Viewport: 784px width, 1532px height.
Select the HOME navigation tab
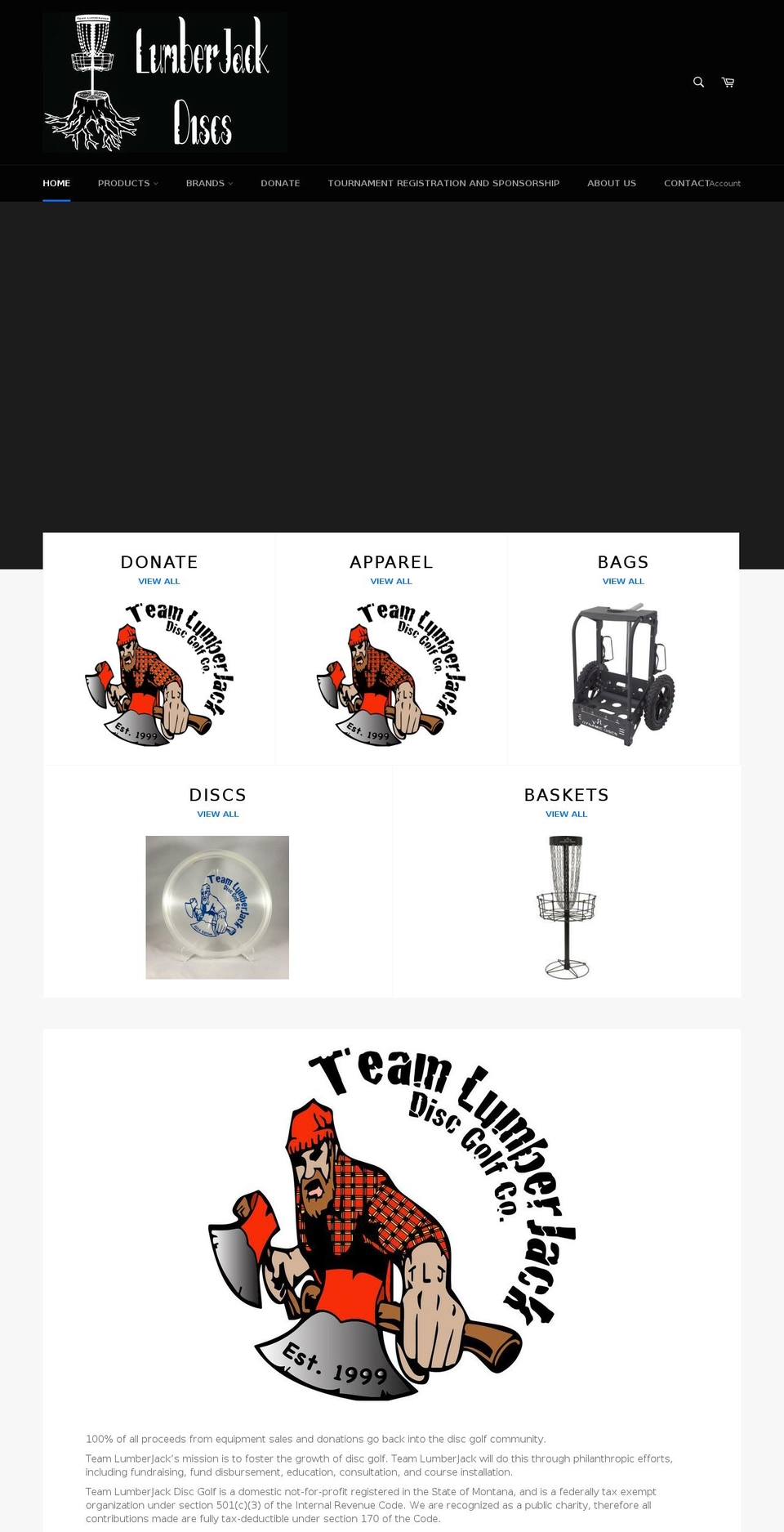click(x=56, y=183)
